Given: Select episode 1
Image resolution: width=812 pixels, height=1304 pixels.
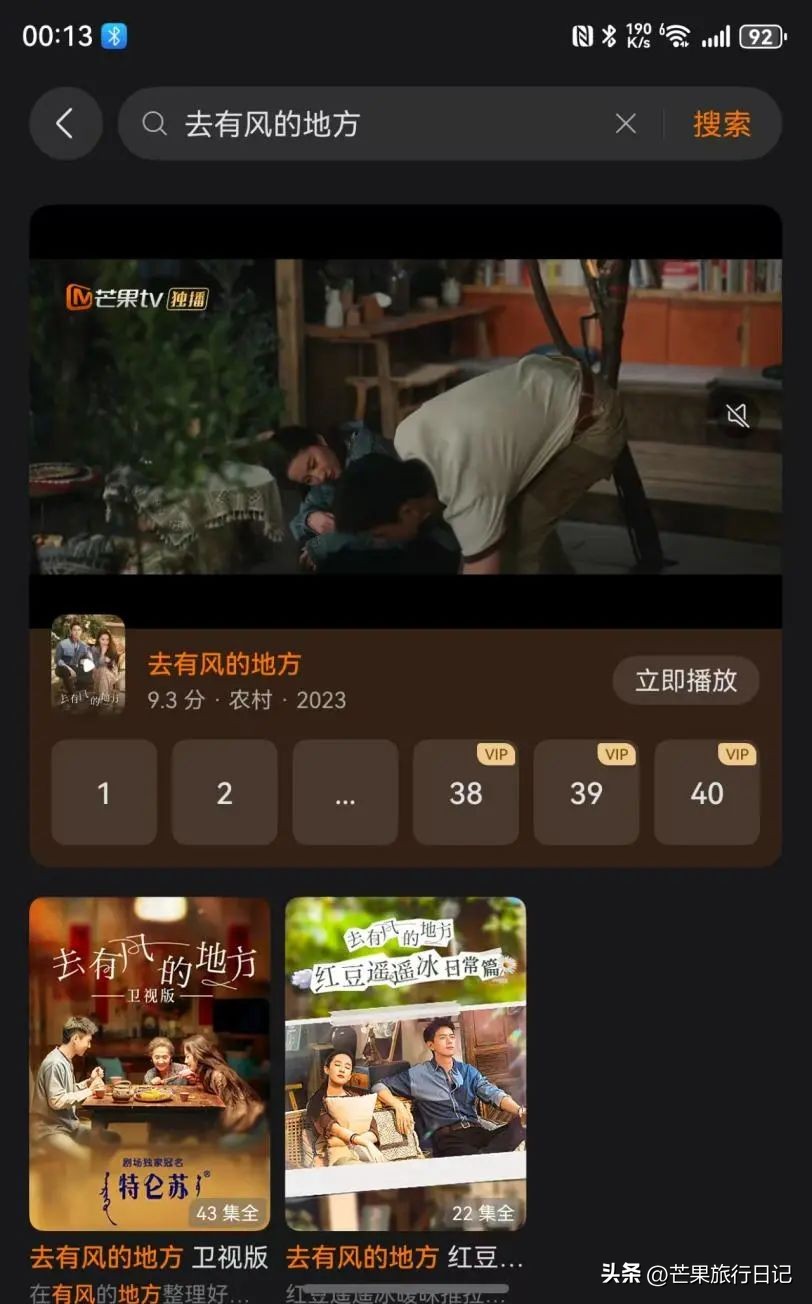Looking at the screenshot, I should pyautogui.click(x=104, y=793).
